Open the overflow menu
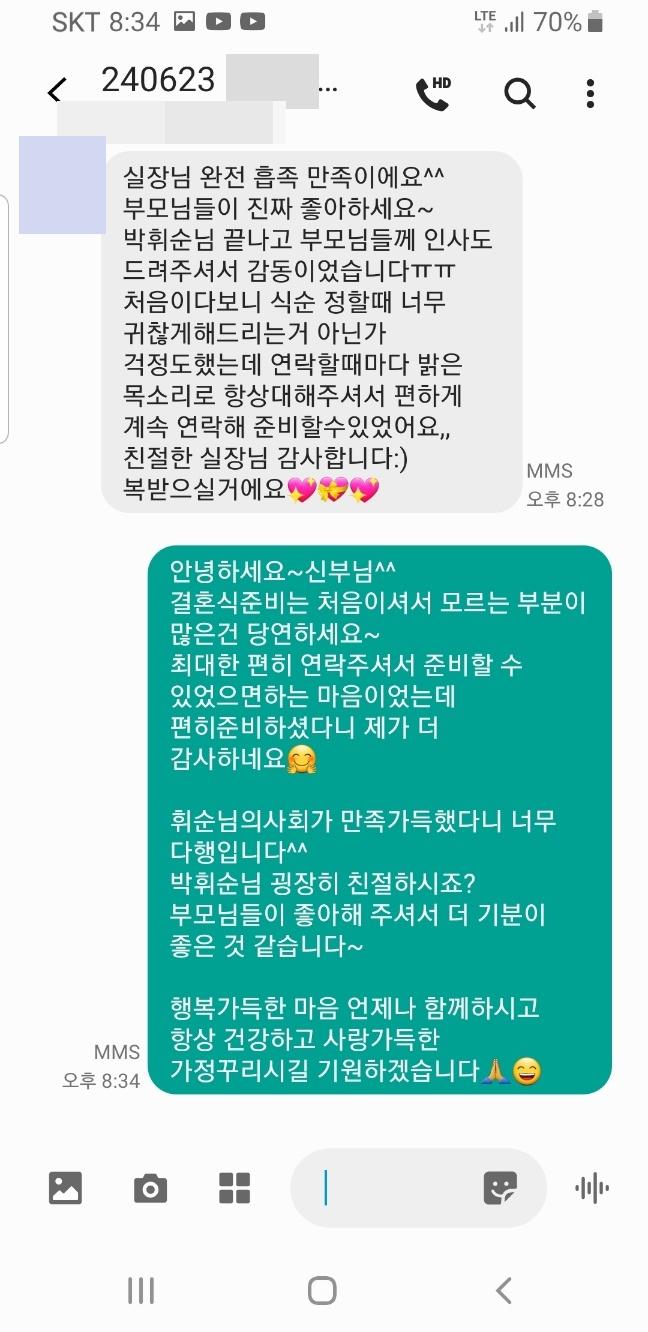Screen dimensions: 648x1332 (x=590, y=93)
